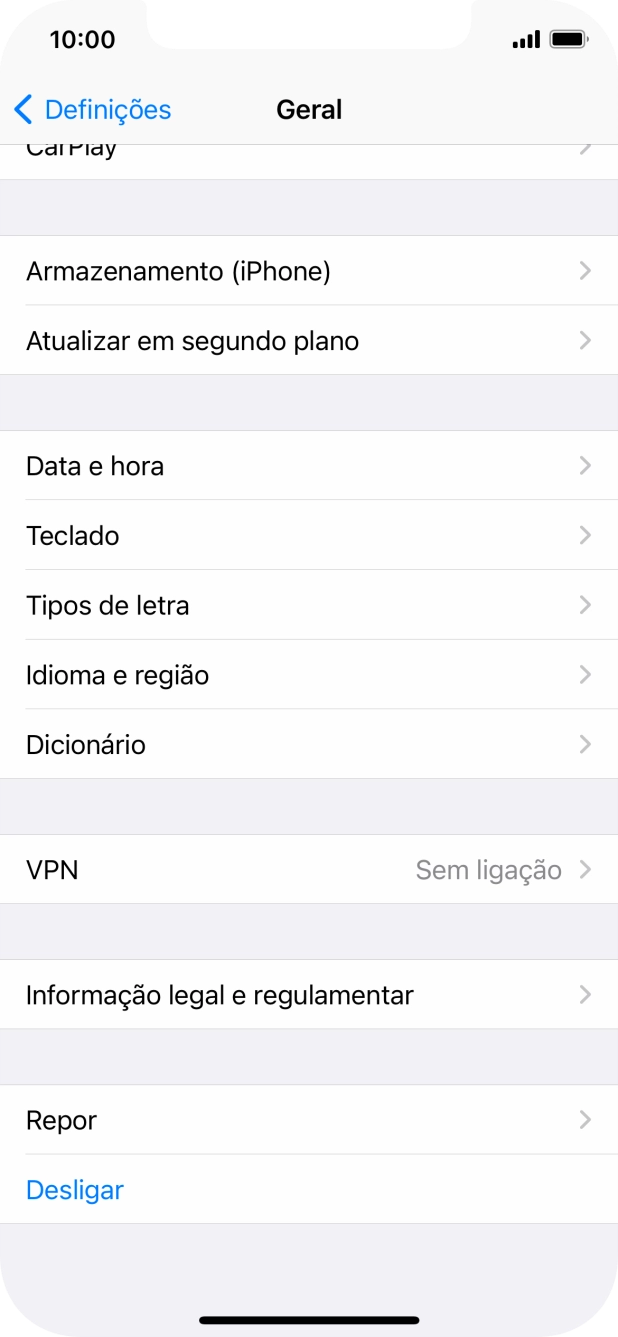Viewport: 618px width, 1337px height.
Task: Open VPN settings
Action: pyautogui.click(x=308, y=870)
